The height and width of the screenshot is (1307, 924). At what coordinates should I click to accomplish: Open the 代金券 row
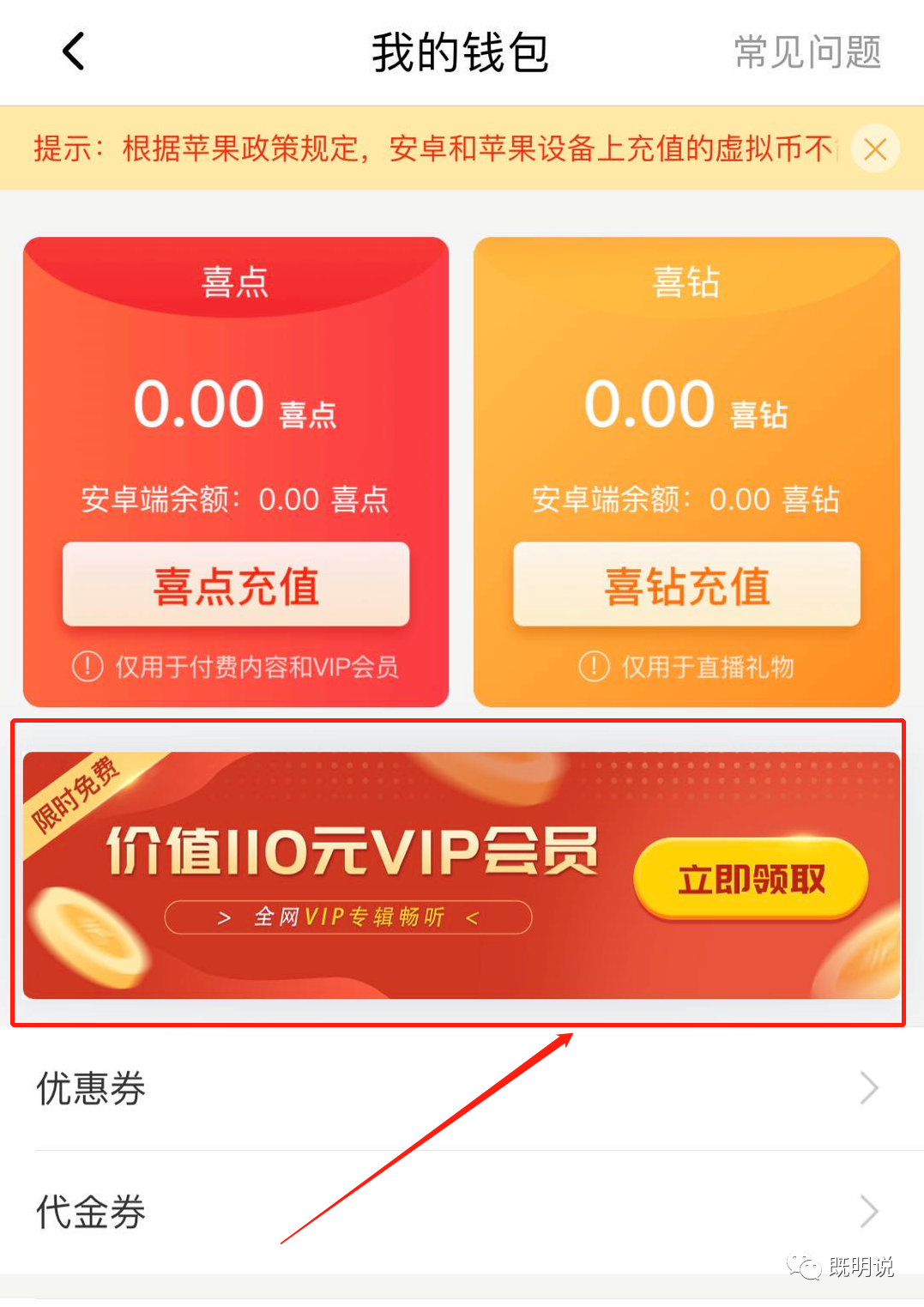coord(462,1212)
